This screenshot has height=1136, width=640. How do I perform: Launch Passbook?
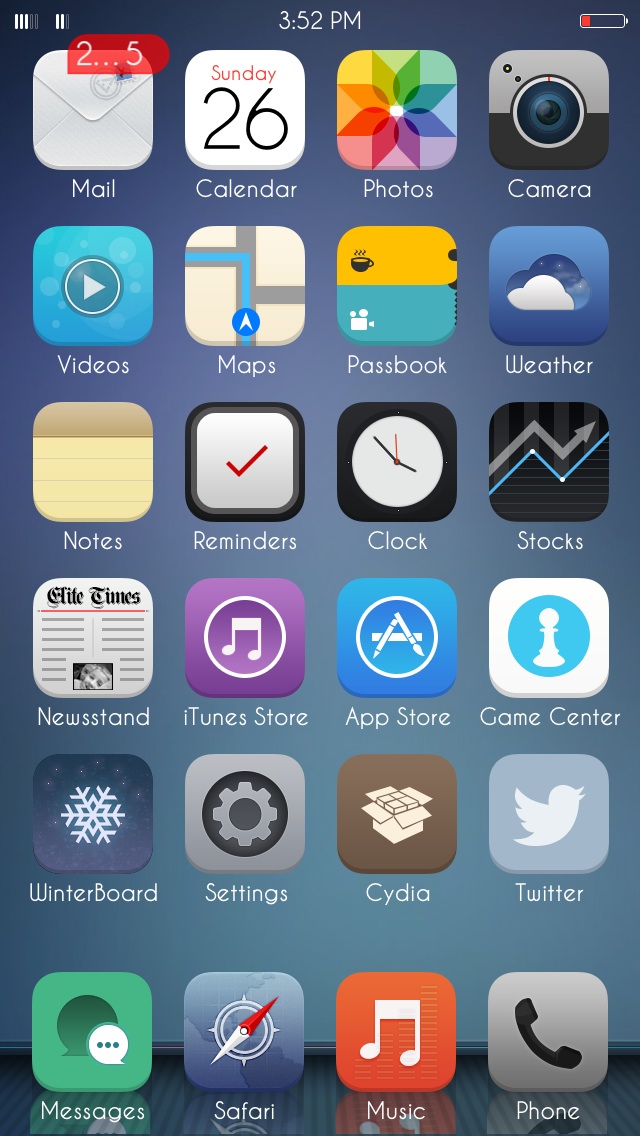[397, 286]
